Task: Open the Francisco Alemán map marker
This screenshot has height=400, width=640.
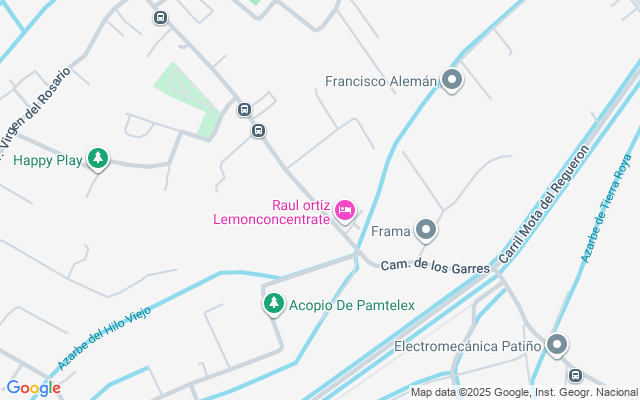Action: tap(452, 81)
